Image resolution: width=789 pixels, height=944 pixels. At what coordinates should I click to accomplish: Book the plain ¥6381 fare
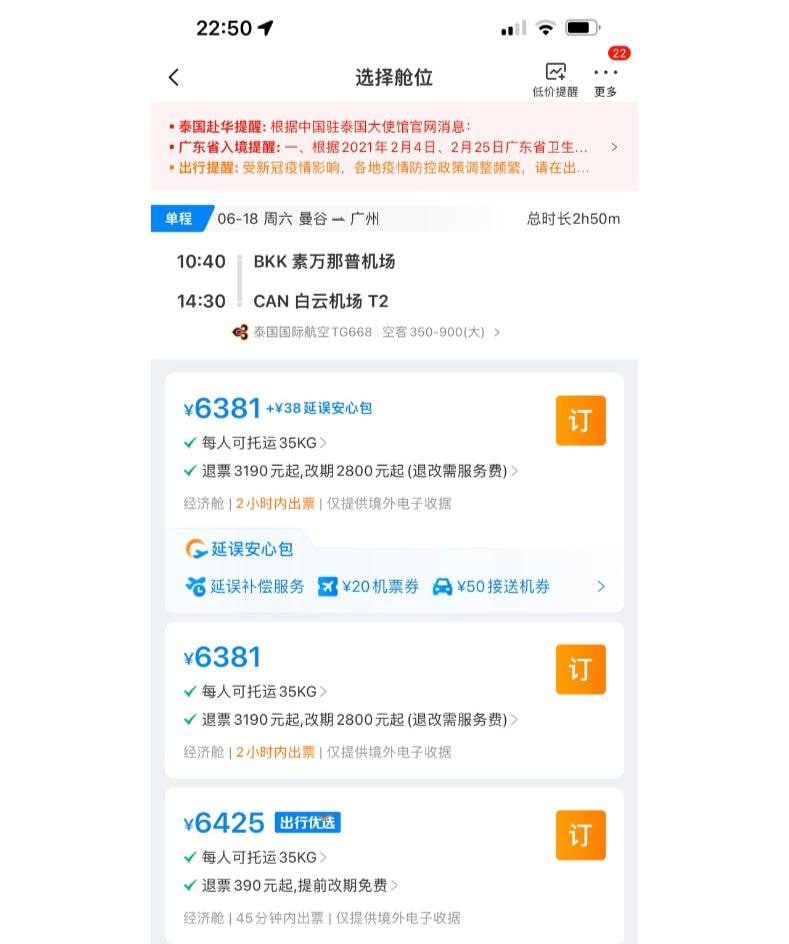pyautogui.click(x=580, y=669)
